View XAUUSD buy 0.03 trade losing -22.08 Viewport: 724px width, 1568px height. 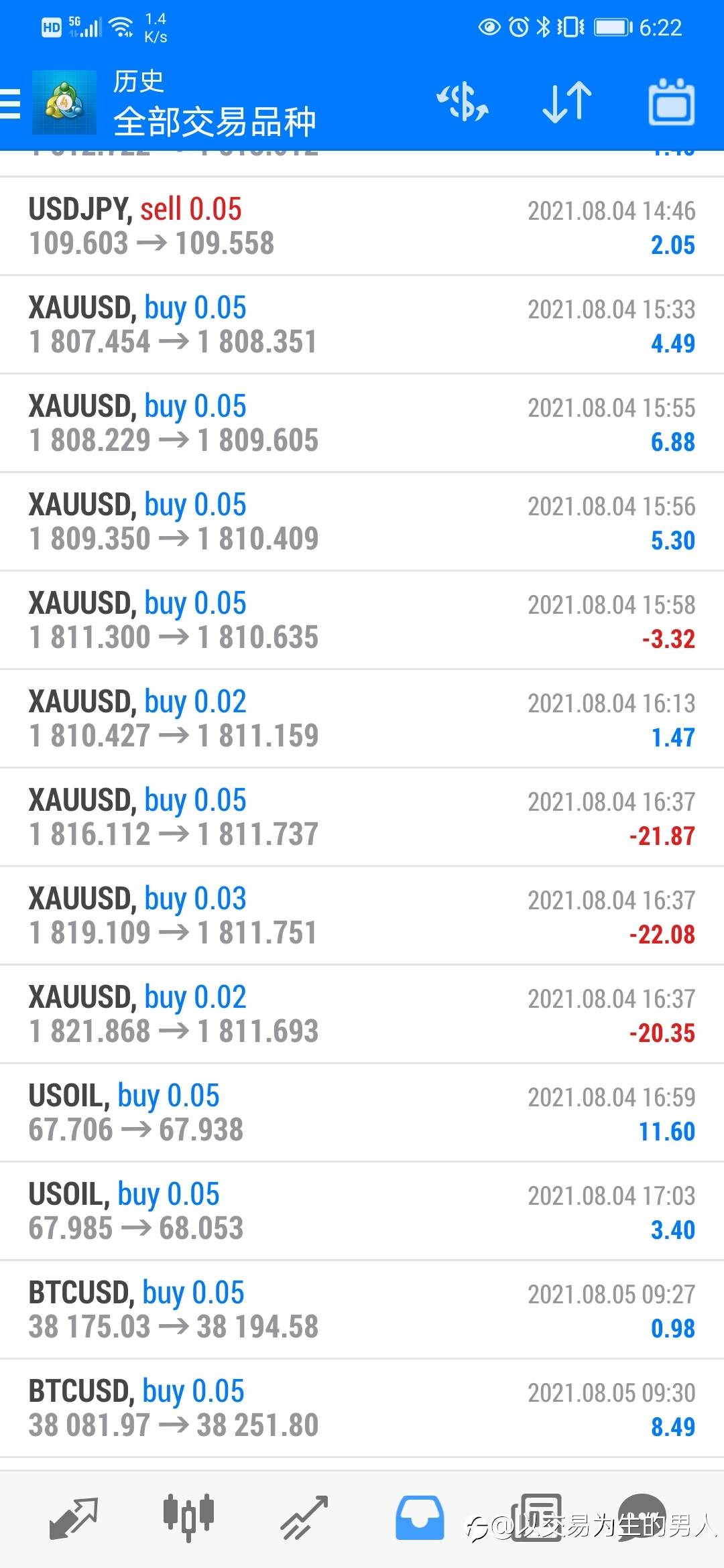[x=362, y=916]
